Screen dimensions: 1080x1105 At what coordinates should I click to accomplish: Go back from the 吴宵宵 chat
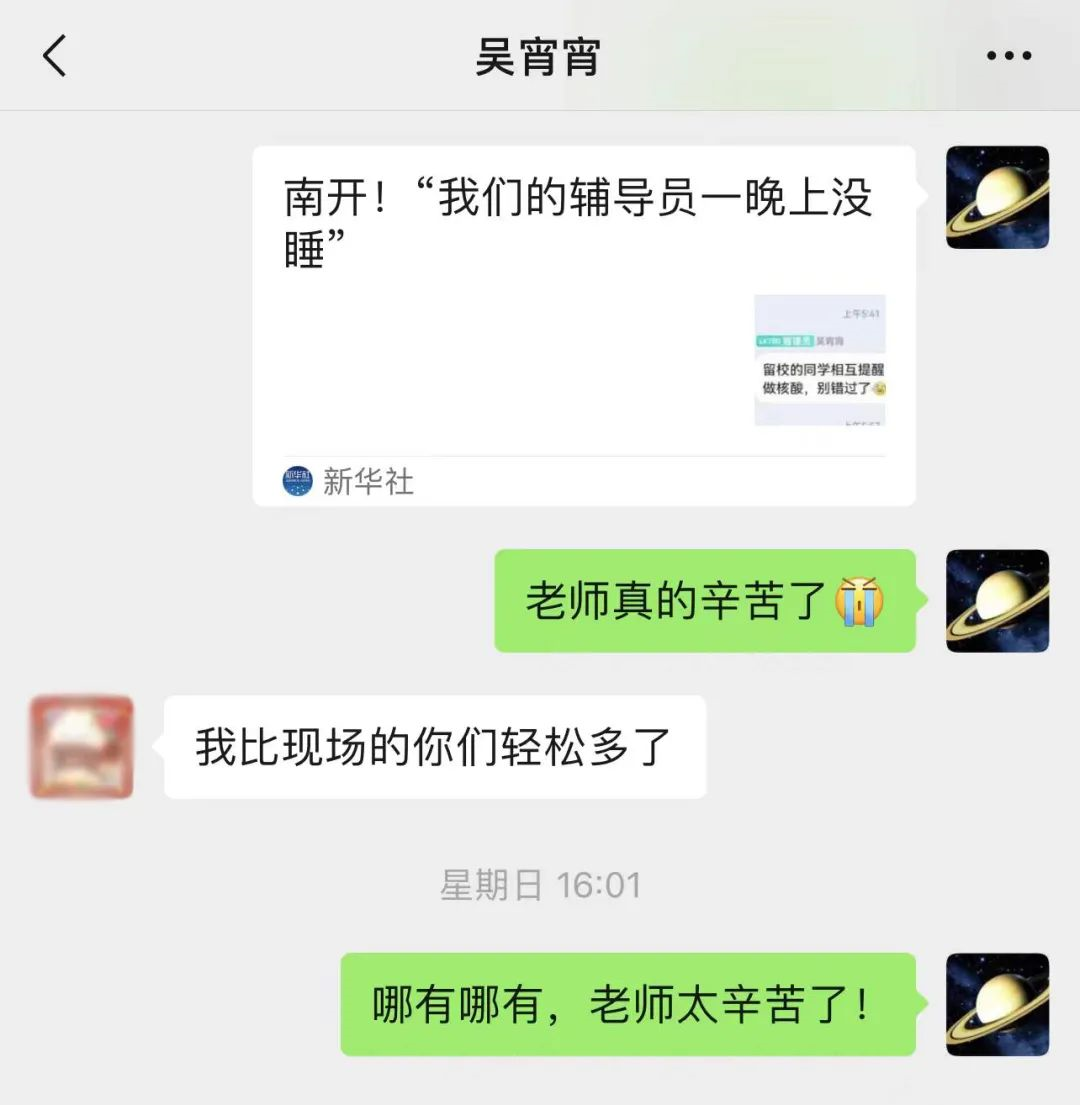(55, 56)
